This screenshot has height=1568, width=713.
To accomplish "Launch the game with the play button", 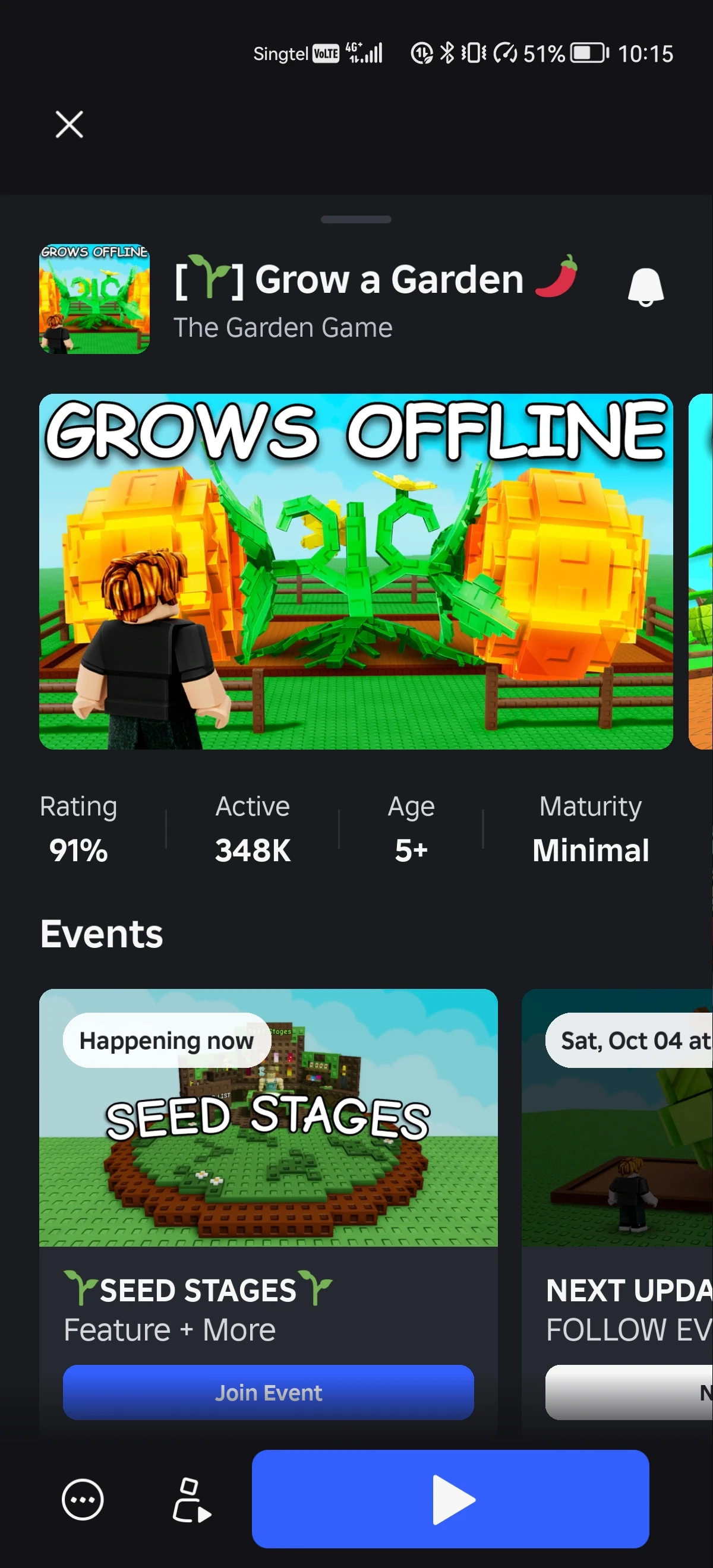I will click(450, 1499).
